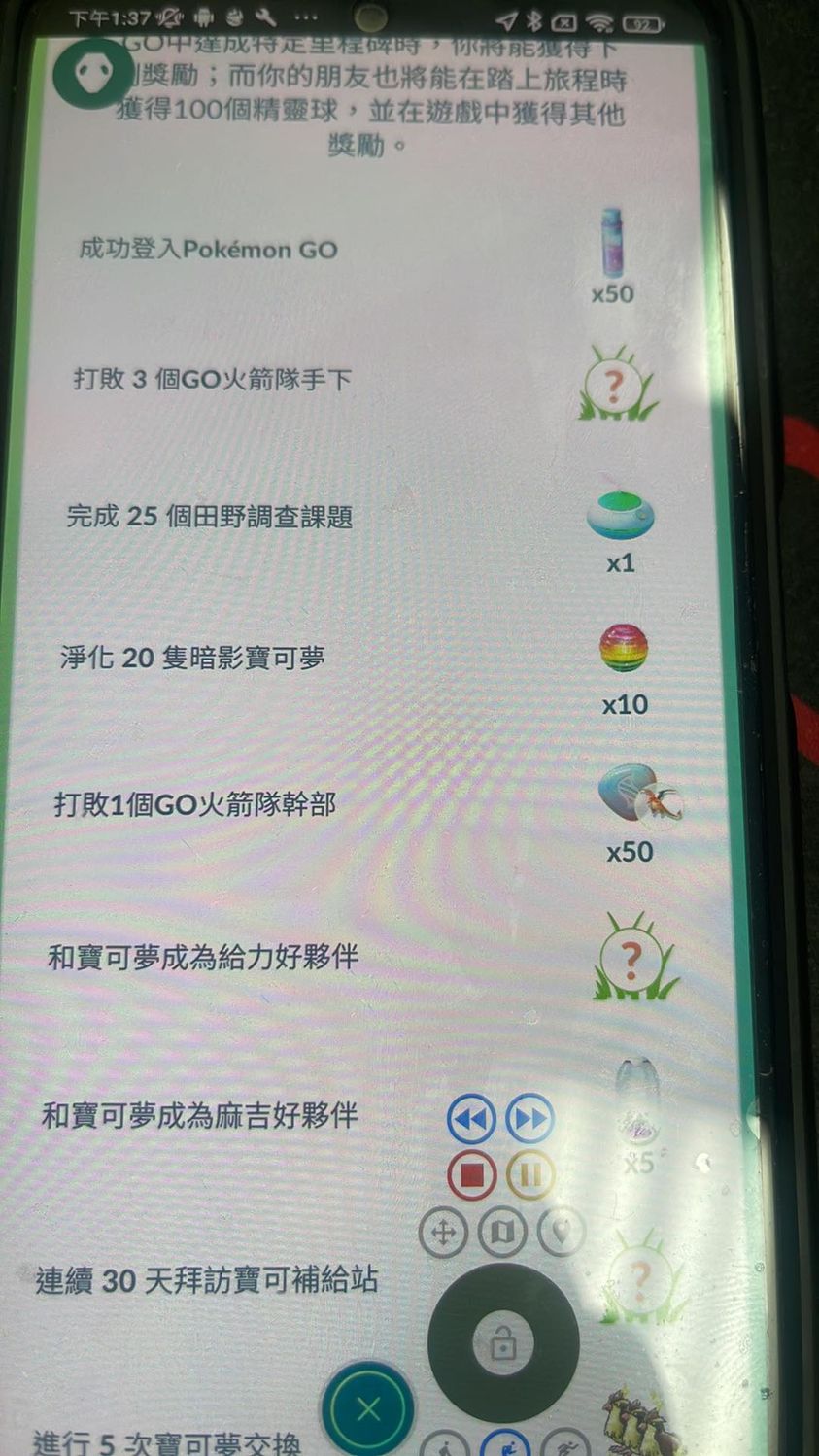Pause movement with the yellow pause button

530,1176
